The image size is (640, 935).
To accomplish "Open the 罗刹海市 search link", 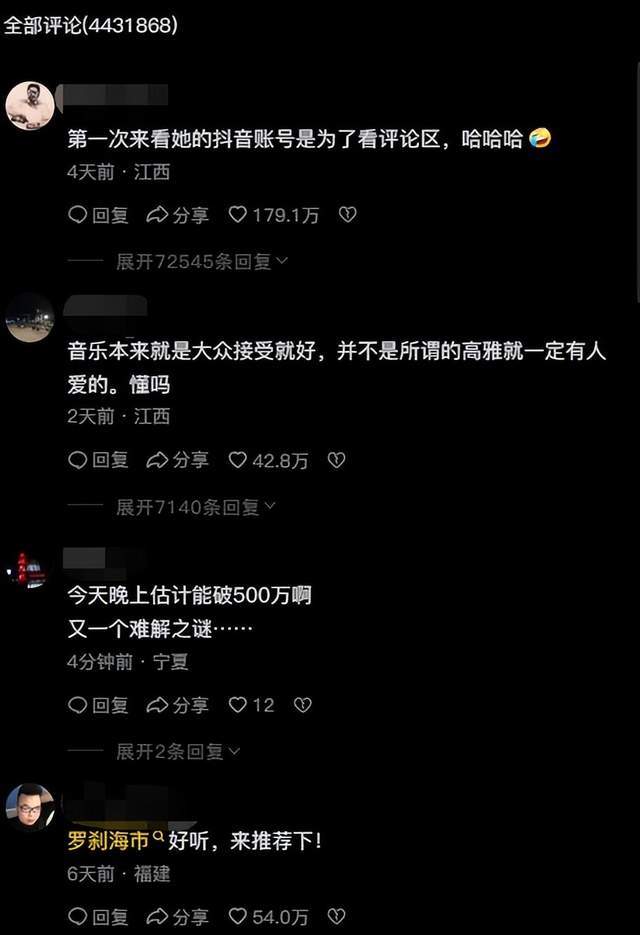I will point(115,842).
